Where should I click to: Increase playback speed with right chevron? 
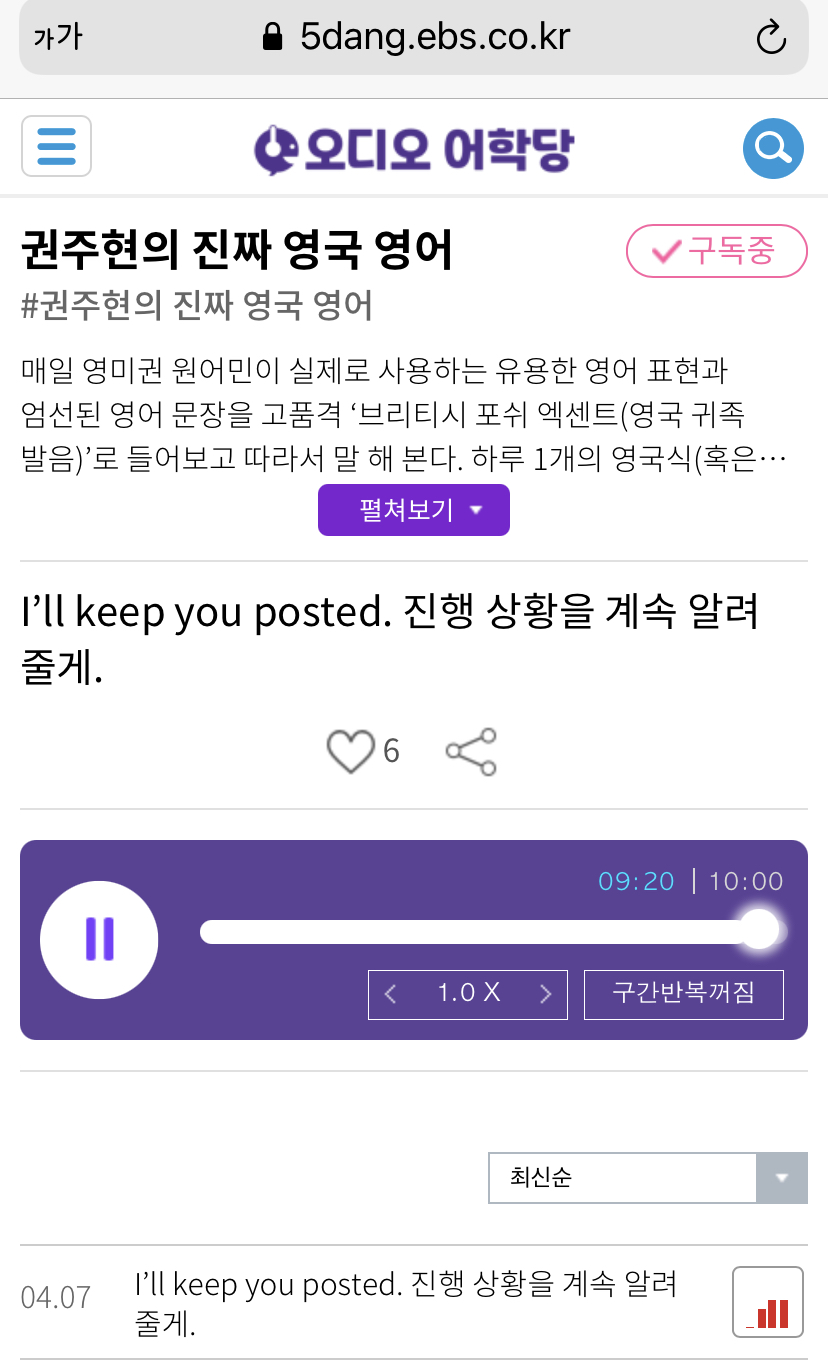[x=545, y=994]
